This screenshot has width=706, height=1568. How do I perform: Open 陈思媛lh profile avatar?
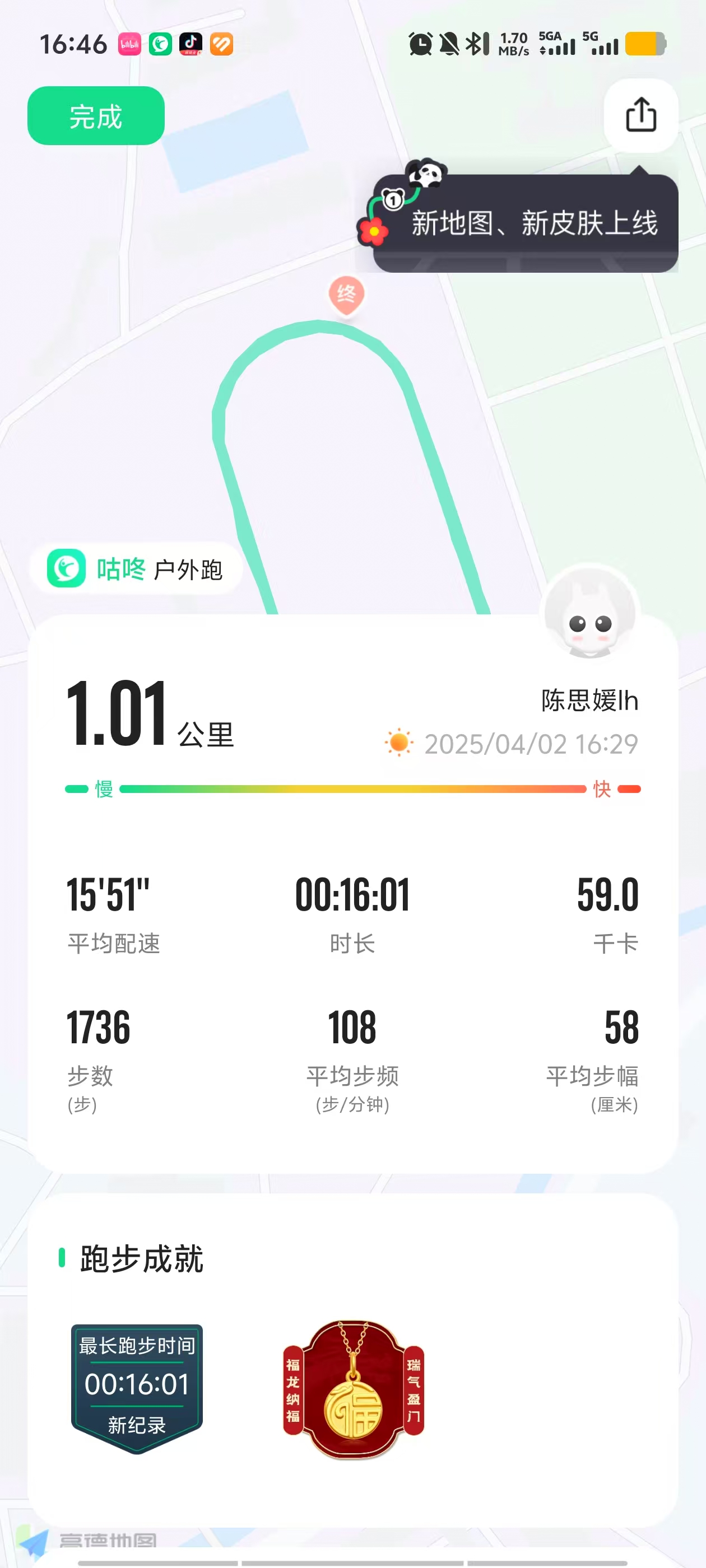click(x=589, y=612)
